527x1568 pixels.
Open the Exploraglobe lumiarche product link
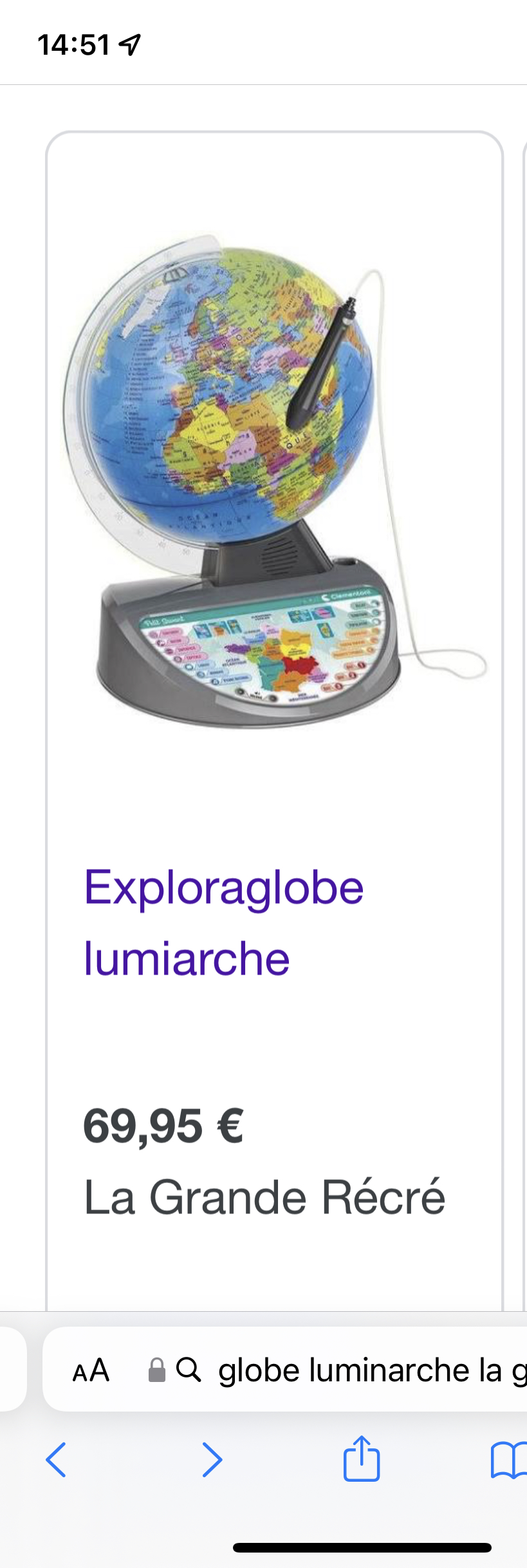pos(223,922)
